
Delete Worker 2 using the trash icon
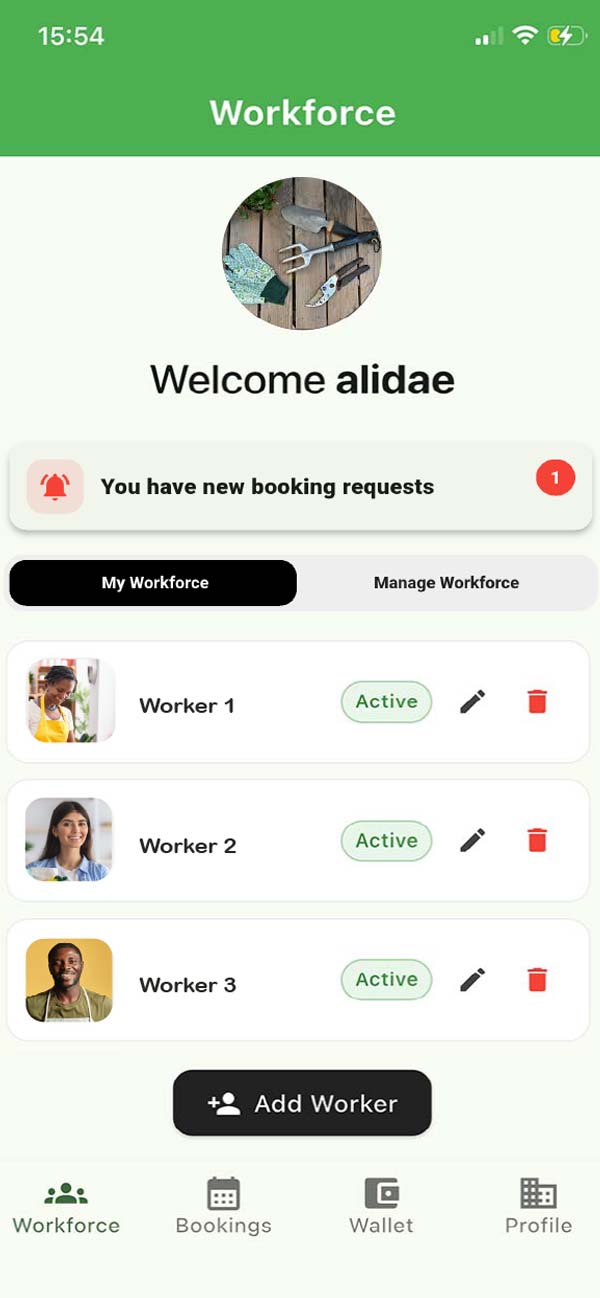(x=537, y=841)
